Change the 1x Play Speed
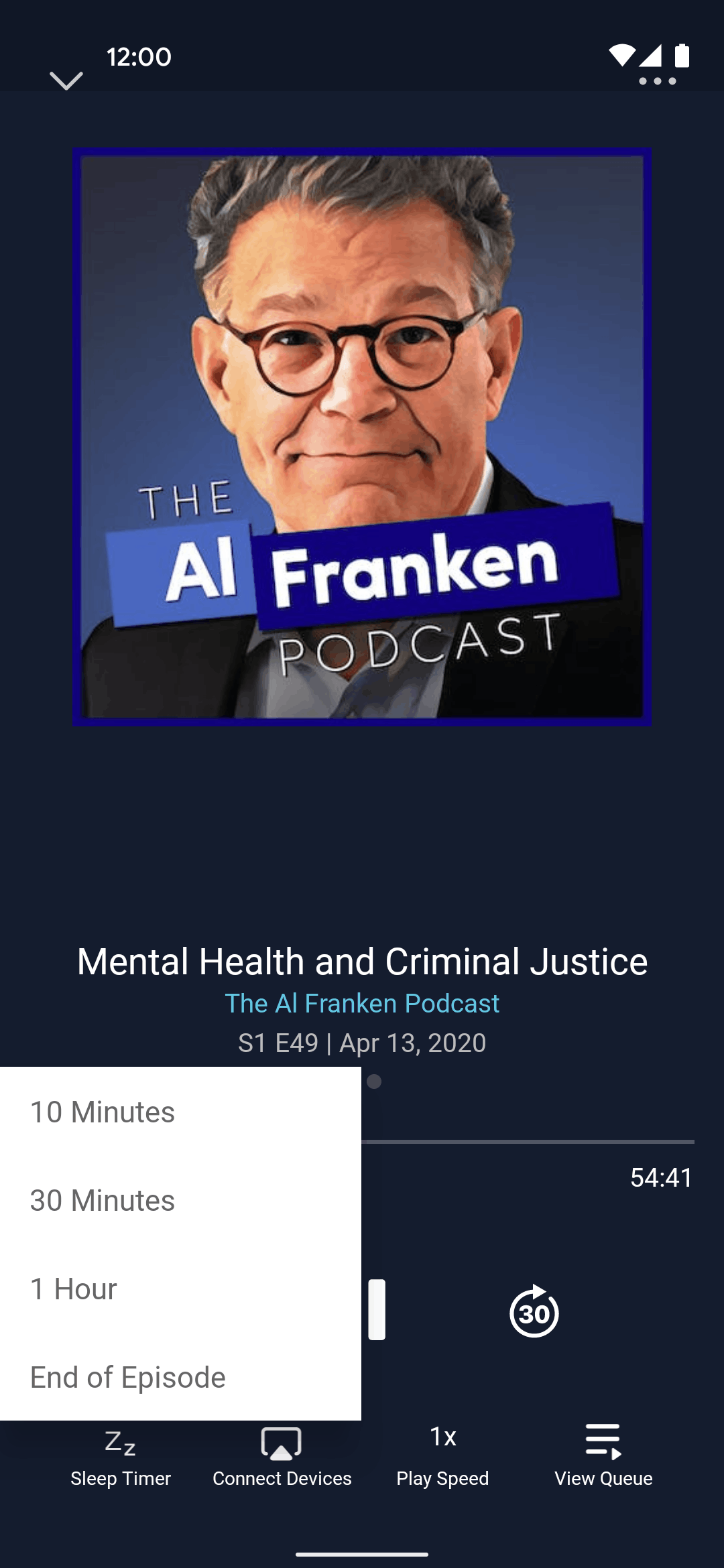Screen dimensions: 724x1568 pyautogui.click(x=442, y=1458)
